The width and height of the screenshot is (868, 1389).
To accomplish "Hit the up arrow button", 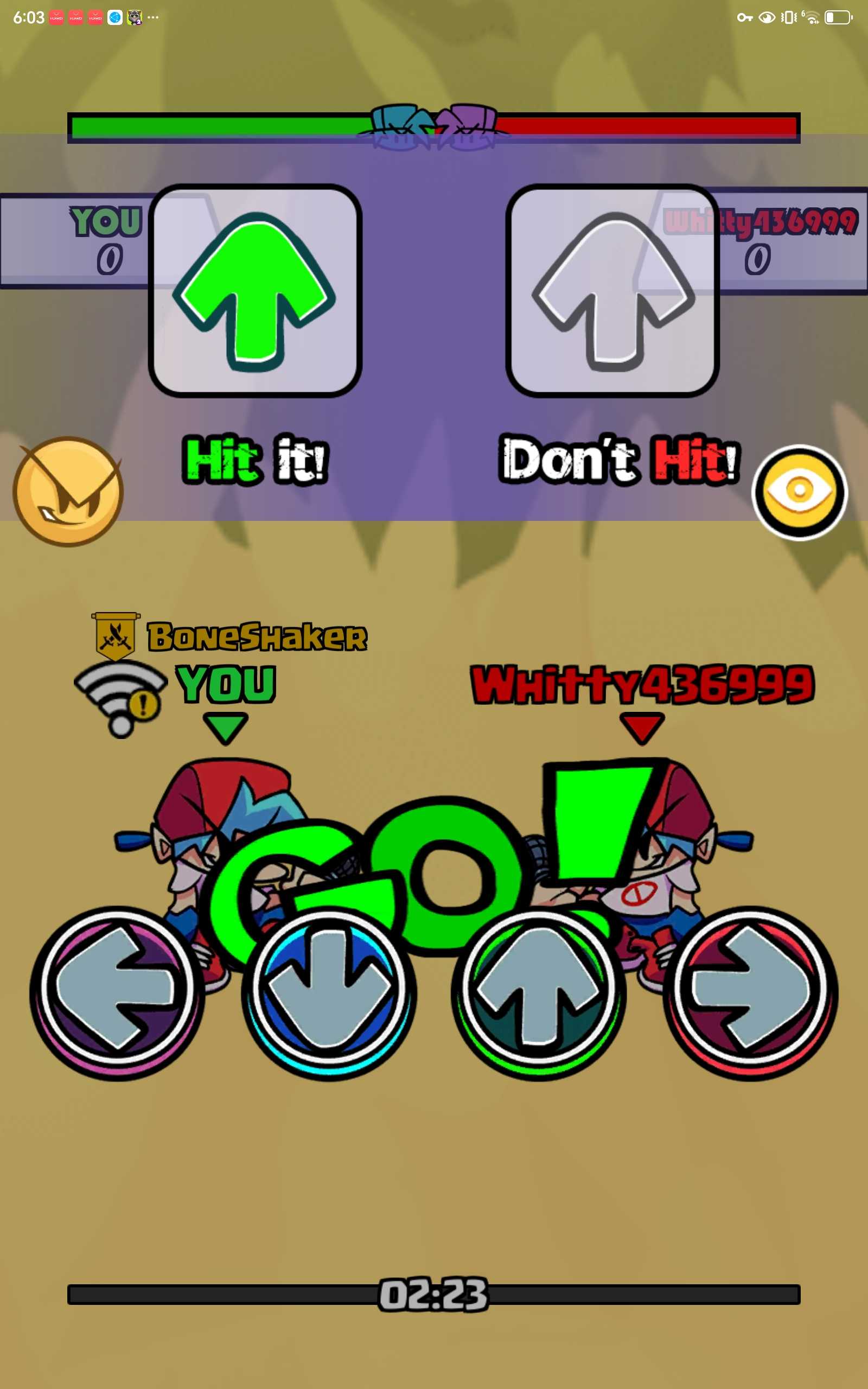I will [539, 993].
